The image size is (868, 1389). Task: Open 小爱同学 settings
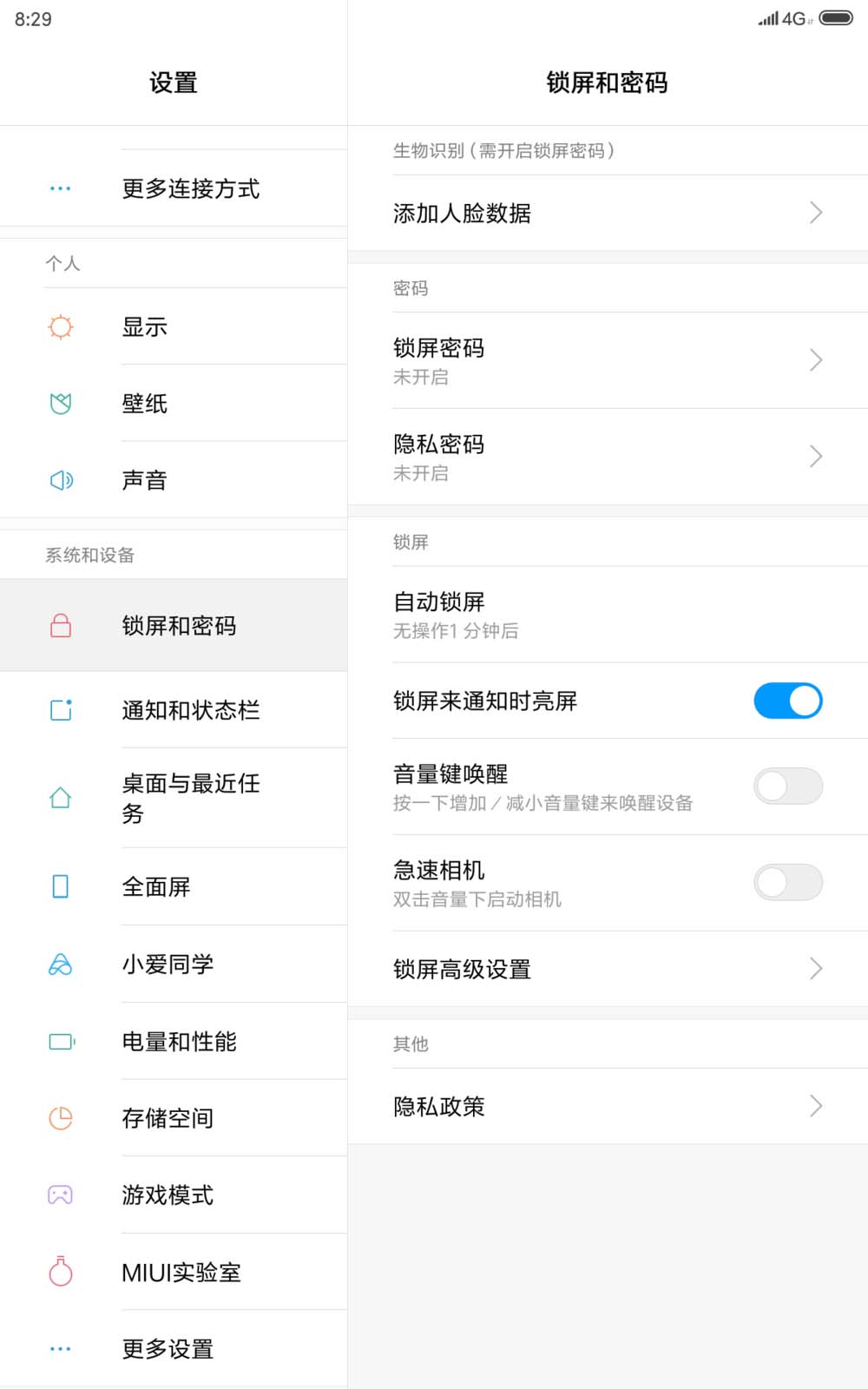[x=174, y=964]
